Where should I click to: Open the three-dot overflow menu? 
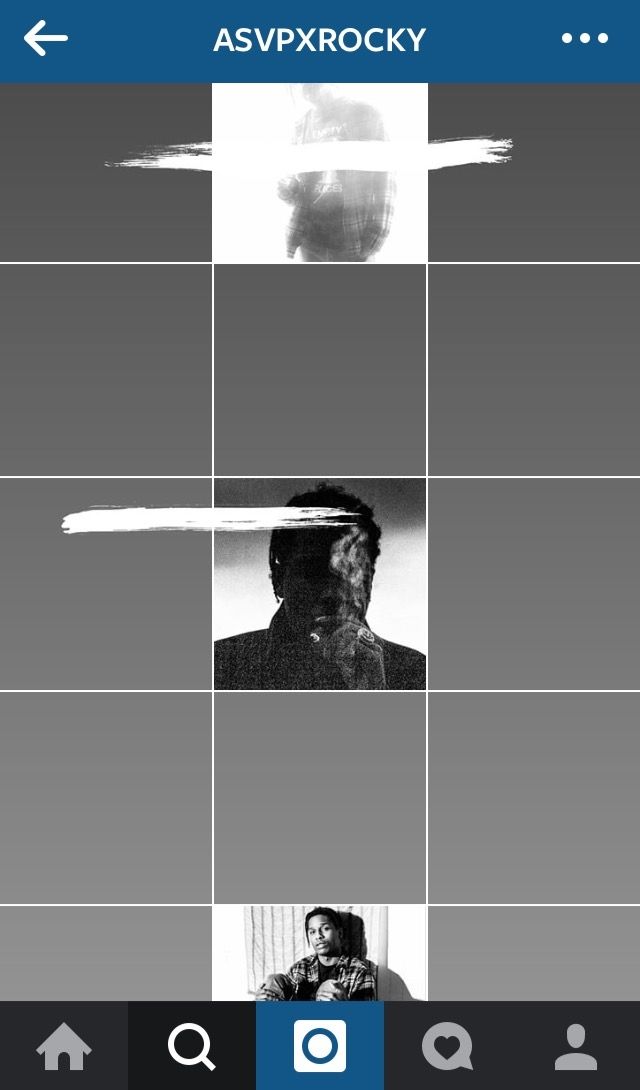[585, 39]
